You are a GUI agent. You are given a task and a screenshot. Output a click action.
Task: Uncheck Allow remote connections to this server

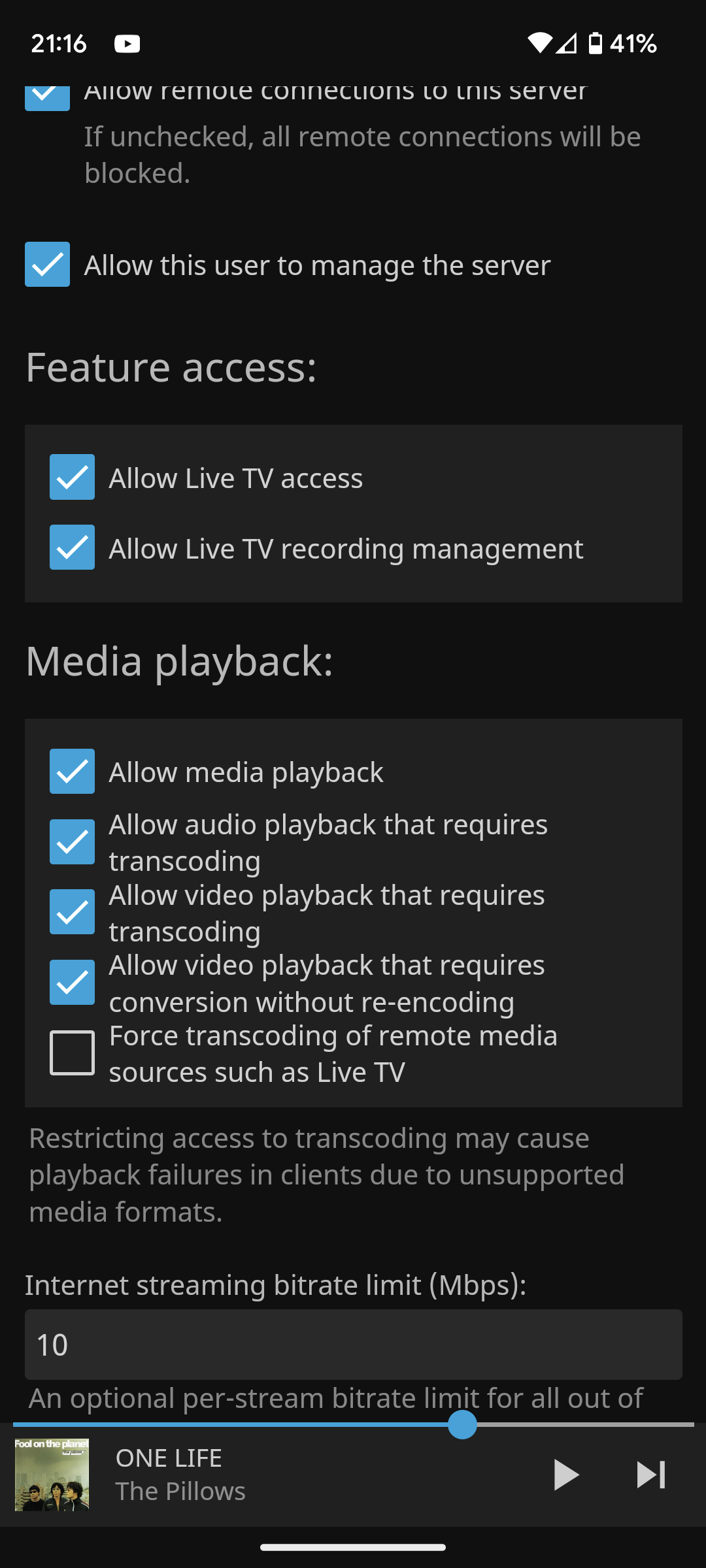[x=47, y=98]
